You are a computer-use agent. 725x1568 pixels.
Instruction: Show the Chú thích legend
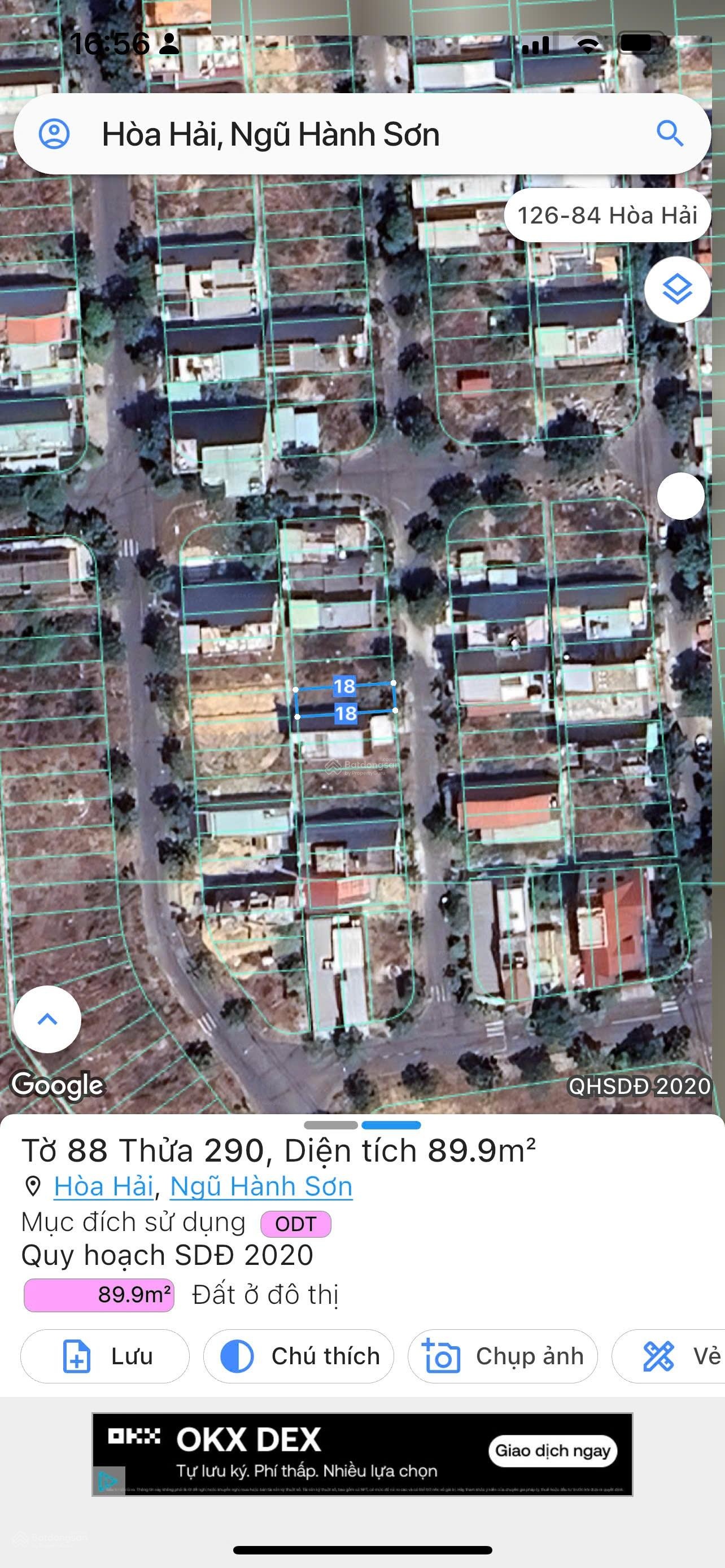[x=298, y=1356]
